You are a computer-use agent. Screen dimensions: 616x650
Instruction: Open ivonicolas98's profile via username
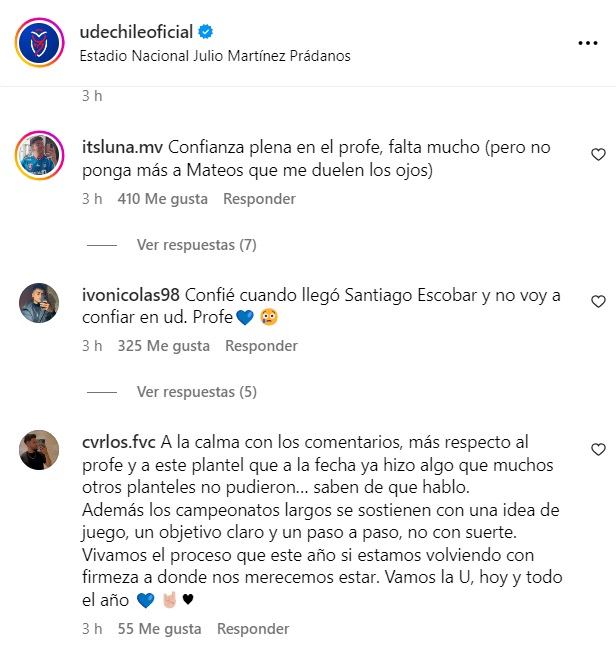[x=130, y=294]
